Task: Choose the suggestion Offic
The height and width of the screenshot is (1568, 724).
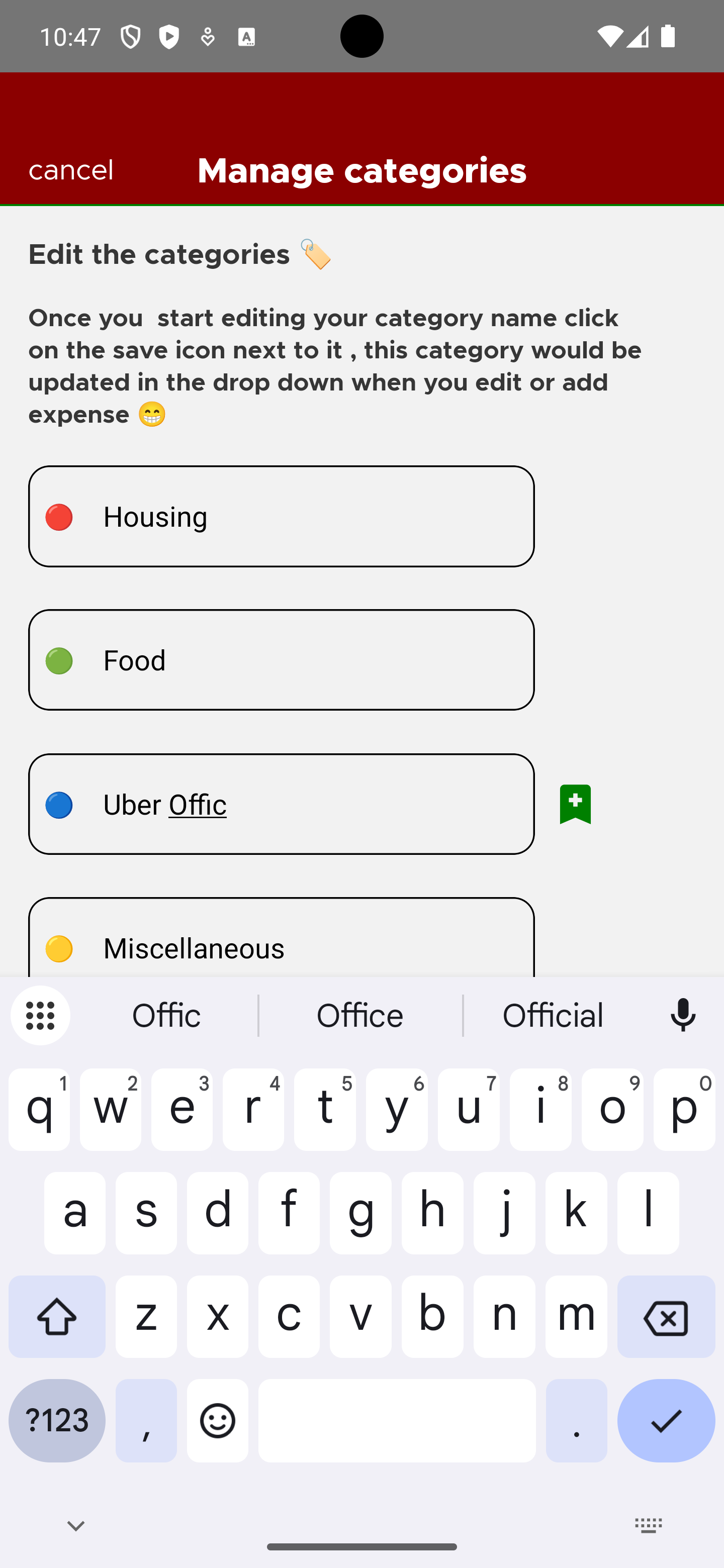Action: click(x=165, y=1015)
